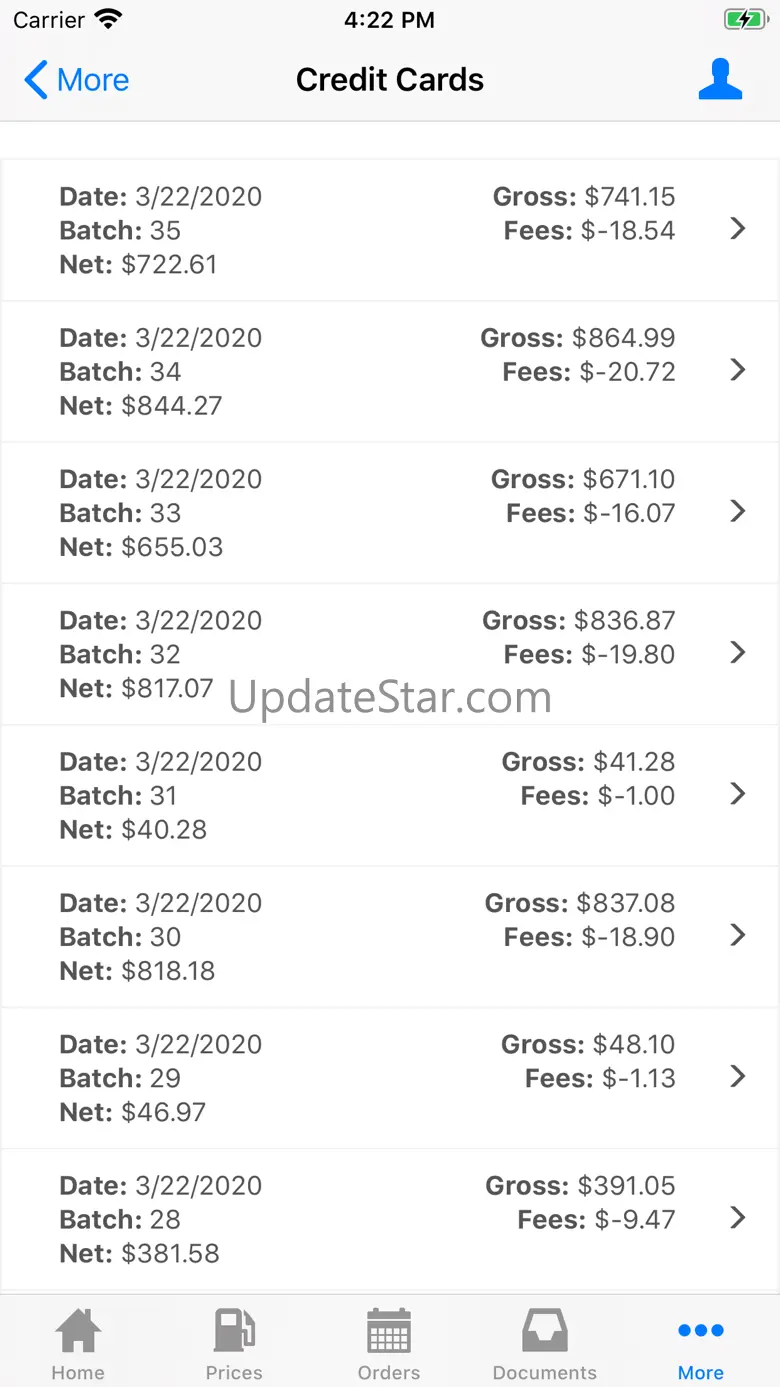
Task: Tap the batch 30 row
Action: tap(390, 936)
